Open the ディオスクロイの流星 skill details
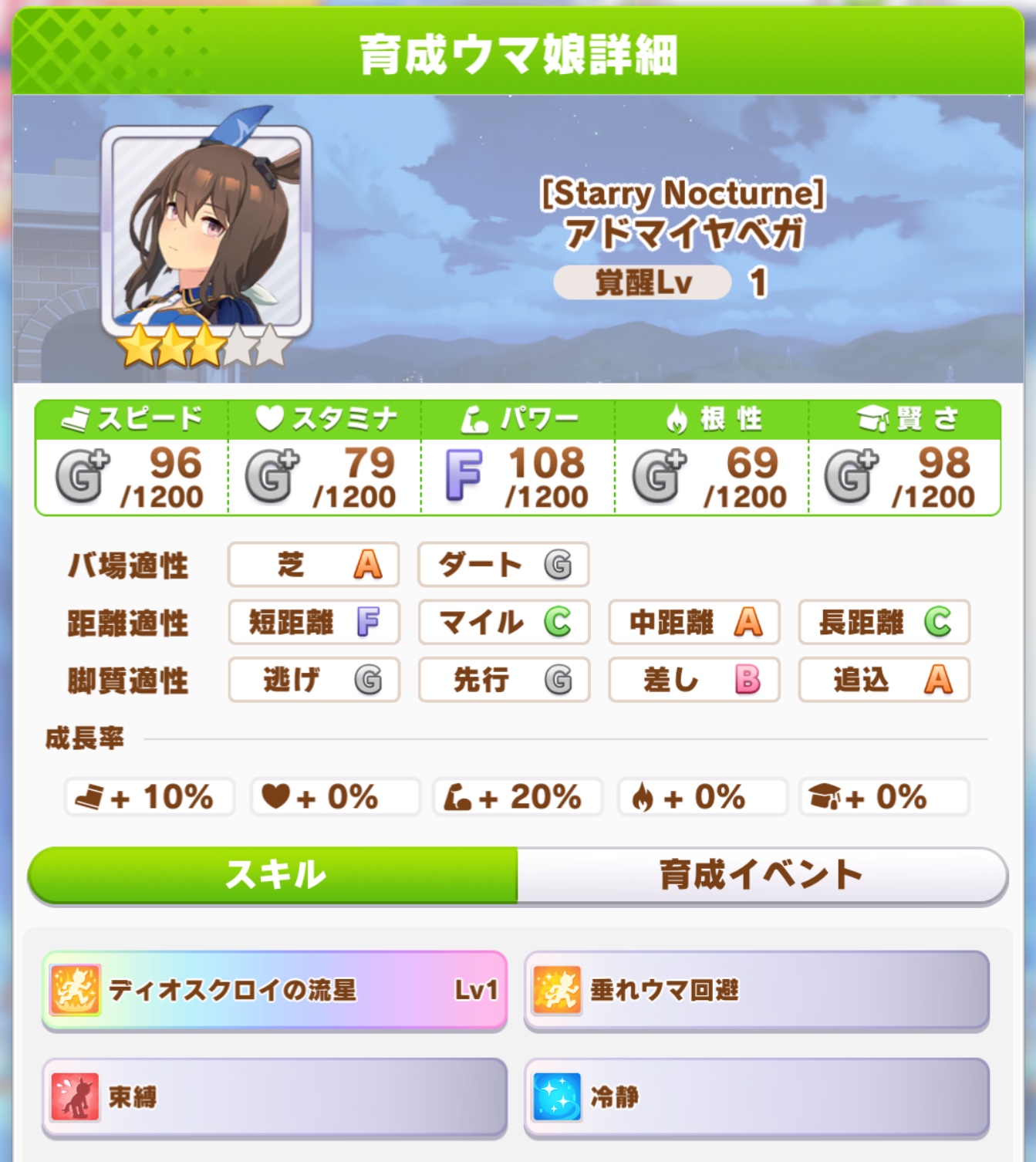Image resolution: width=1036 pixels, height=1162 pixels. pos(275,990)
